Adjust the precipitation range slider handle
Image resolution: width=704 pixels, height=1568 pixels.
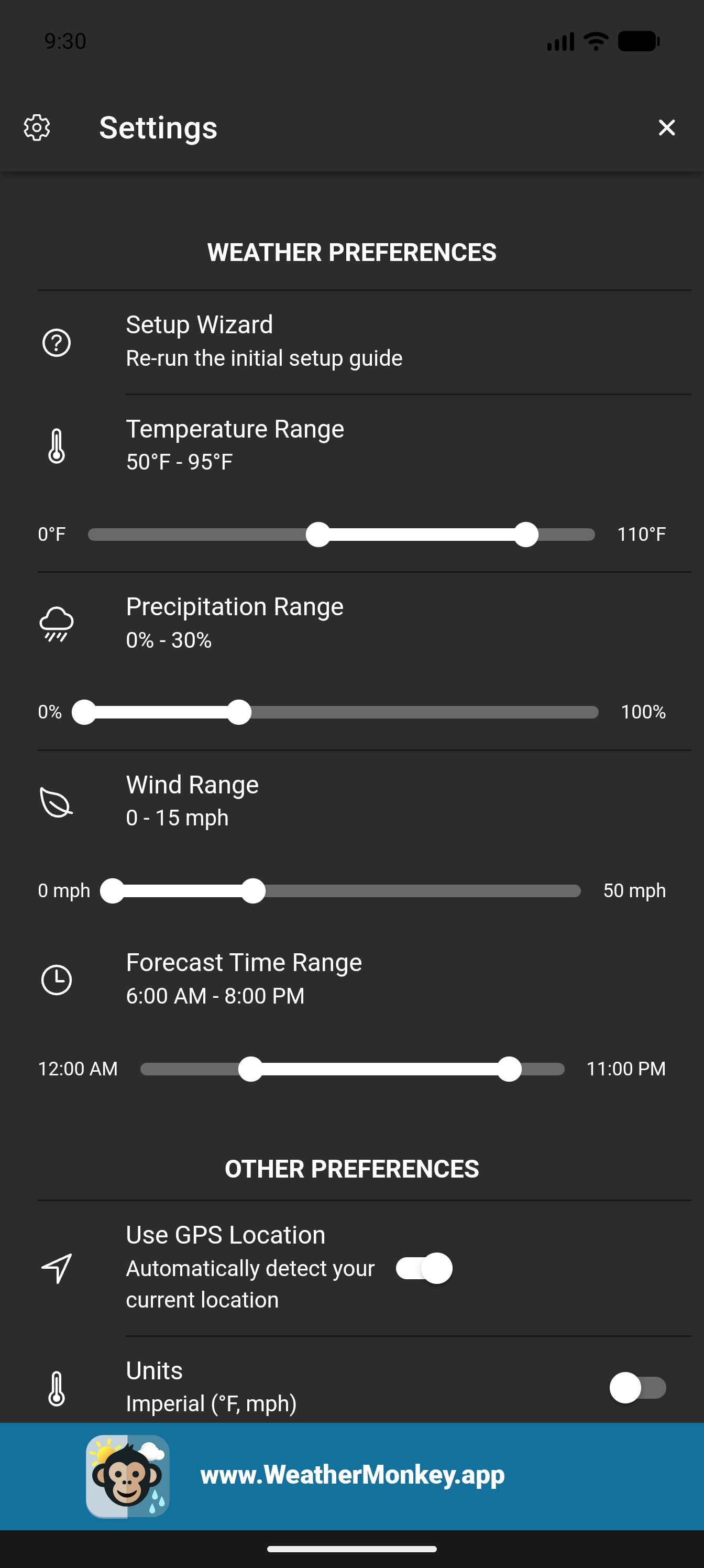click(x=241, y=712)
